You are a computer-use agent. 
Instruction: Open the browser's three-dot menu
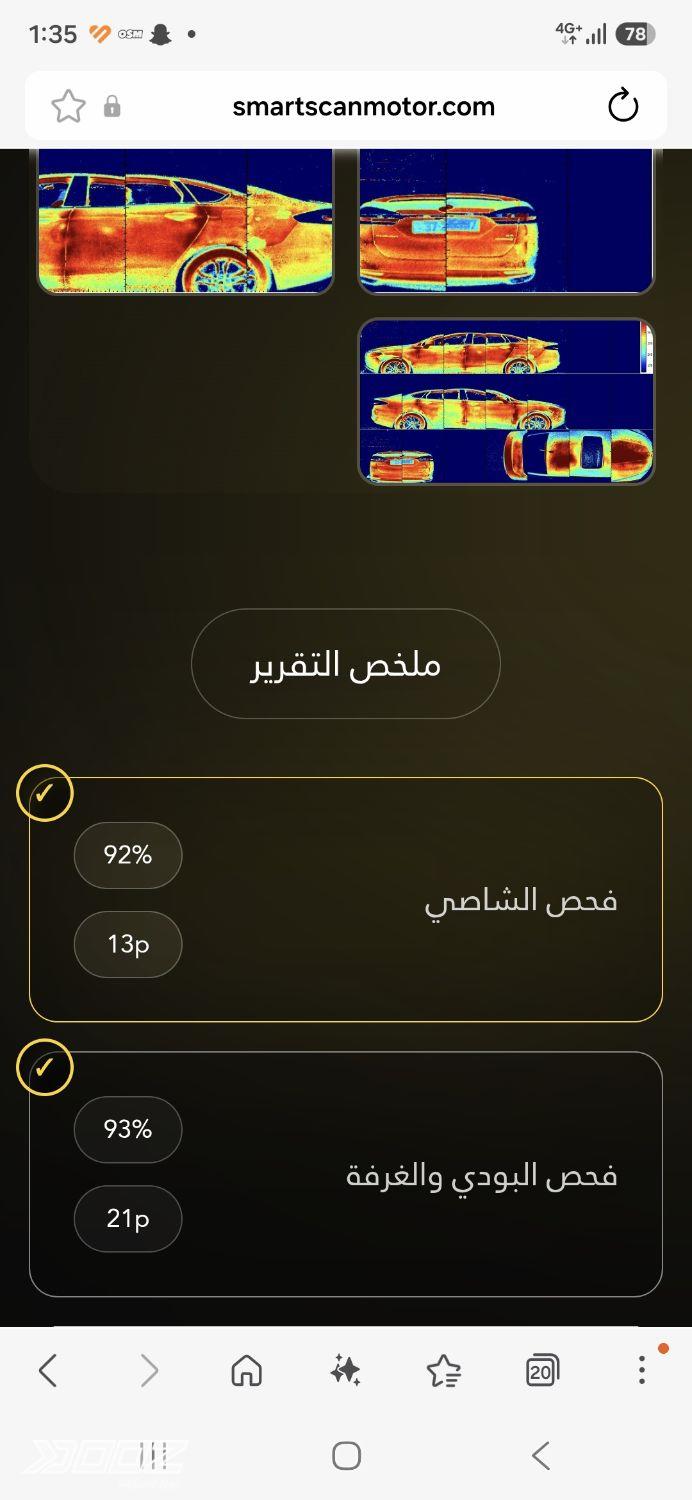tap(641, 1371)
